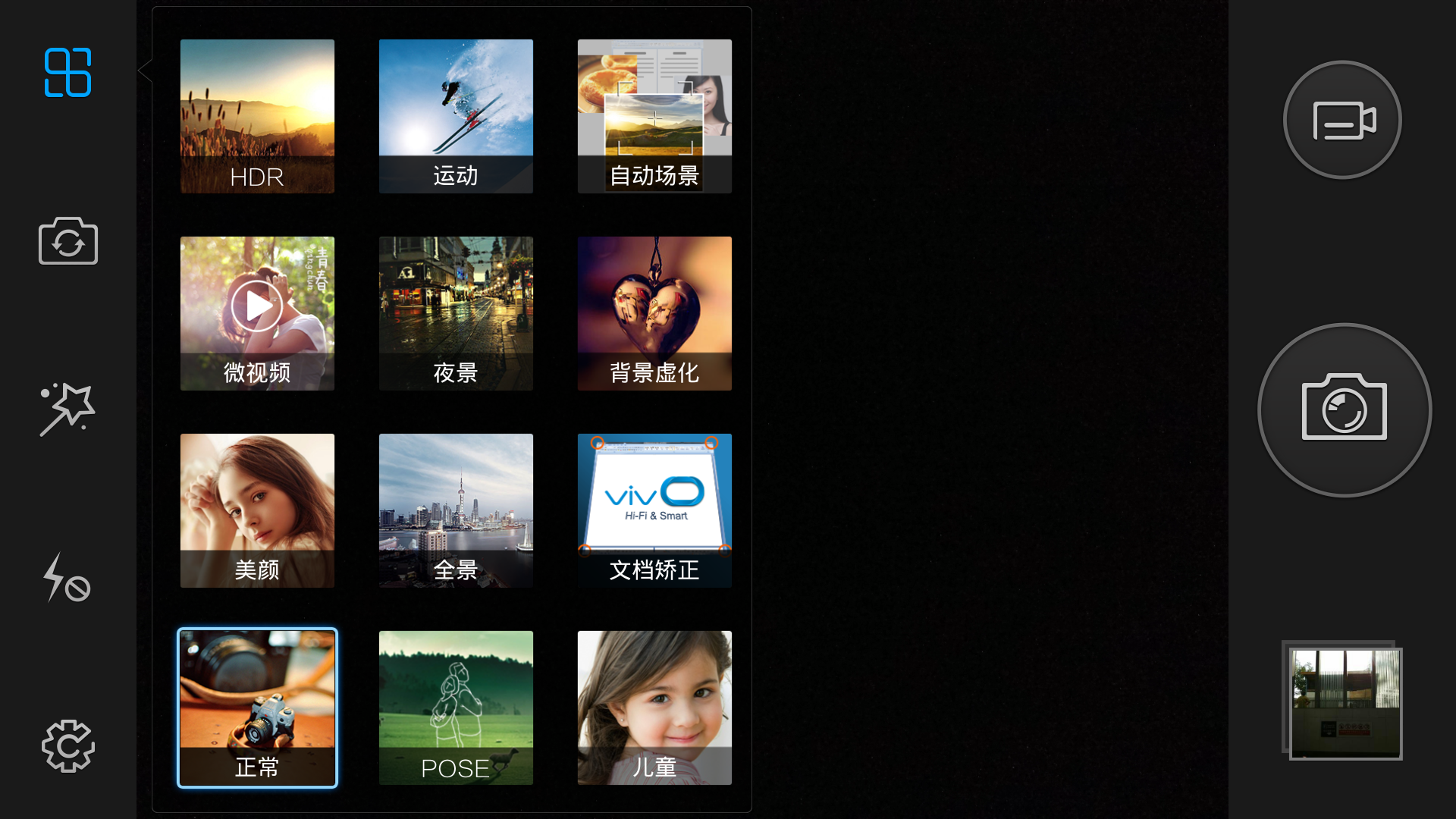
Task: Take a photo with shutter button
Action: [x=1344, y=410]
